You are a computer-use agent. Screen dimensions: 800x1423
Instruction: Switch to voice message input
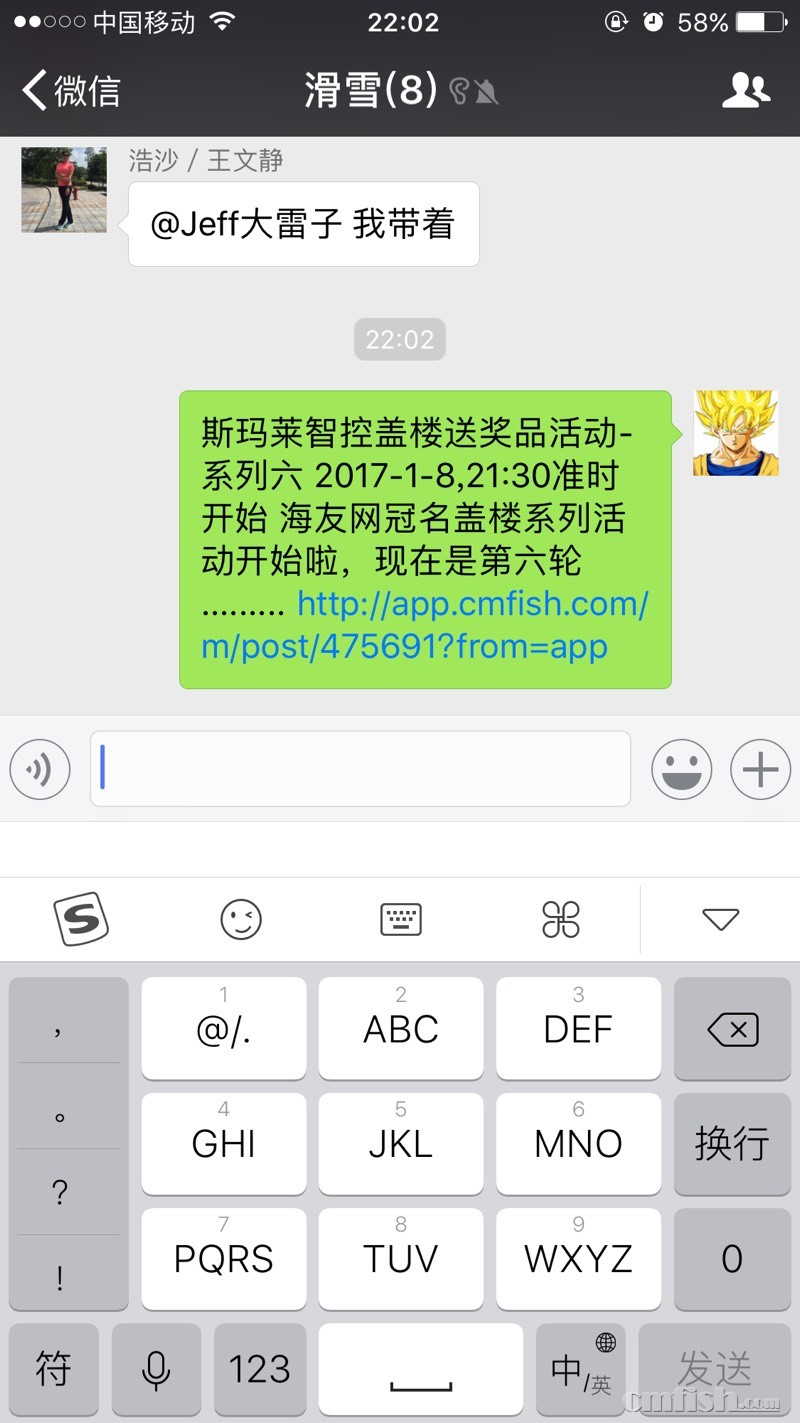point(40,769)
